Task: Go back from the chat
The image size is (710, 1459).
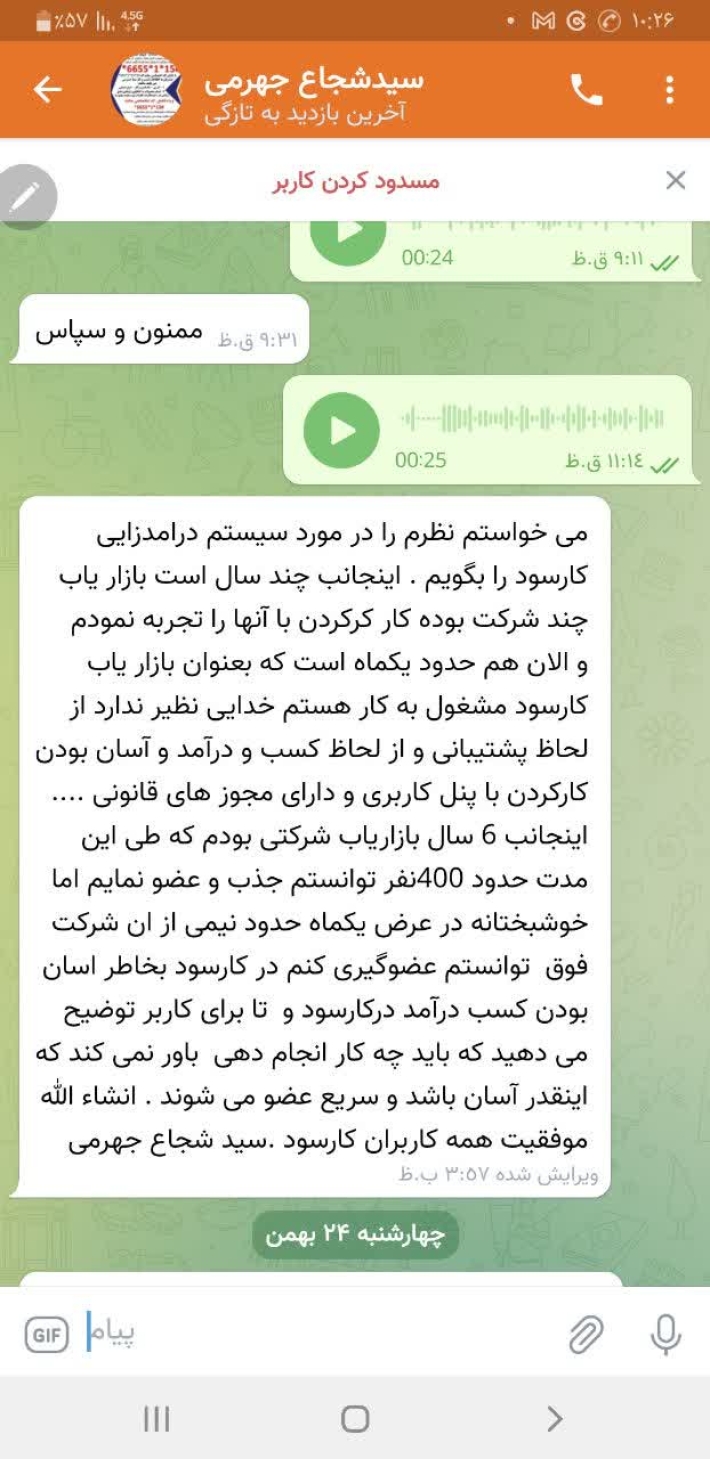Action: (x=47, y=90)
